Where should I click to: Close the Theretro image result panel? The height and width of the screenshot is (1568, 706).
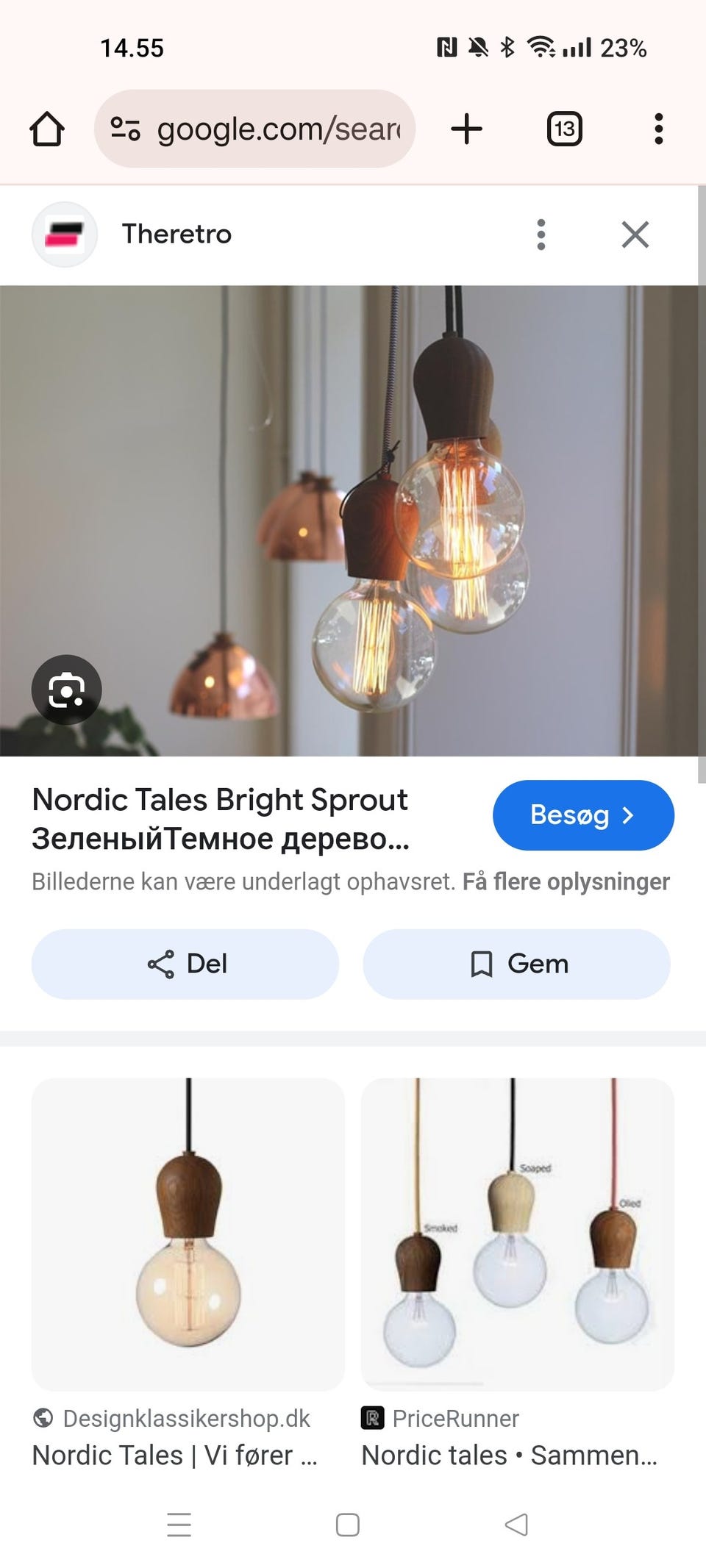tap(635, 235)
